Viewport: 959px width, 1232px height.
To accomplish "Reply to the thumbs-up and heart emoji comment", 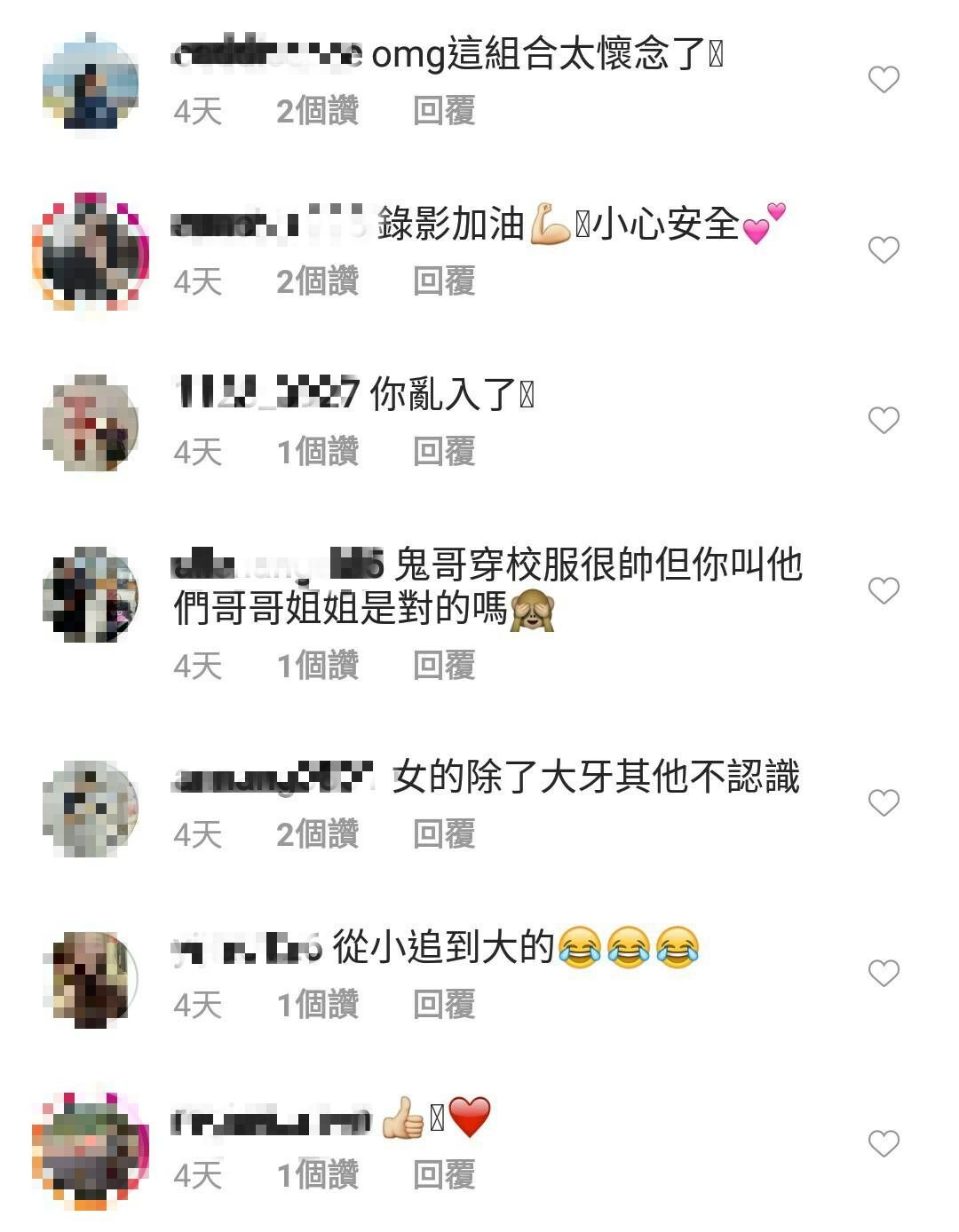I will click(x=444, y=1175).
